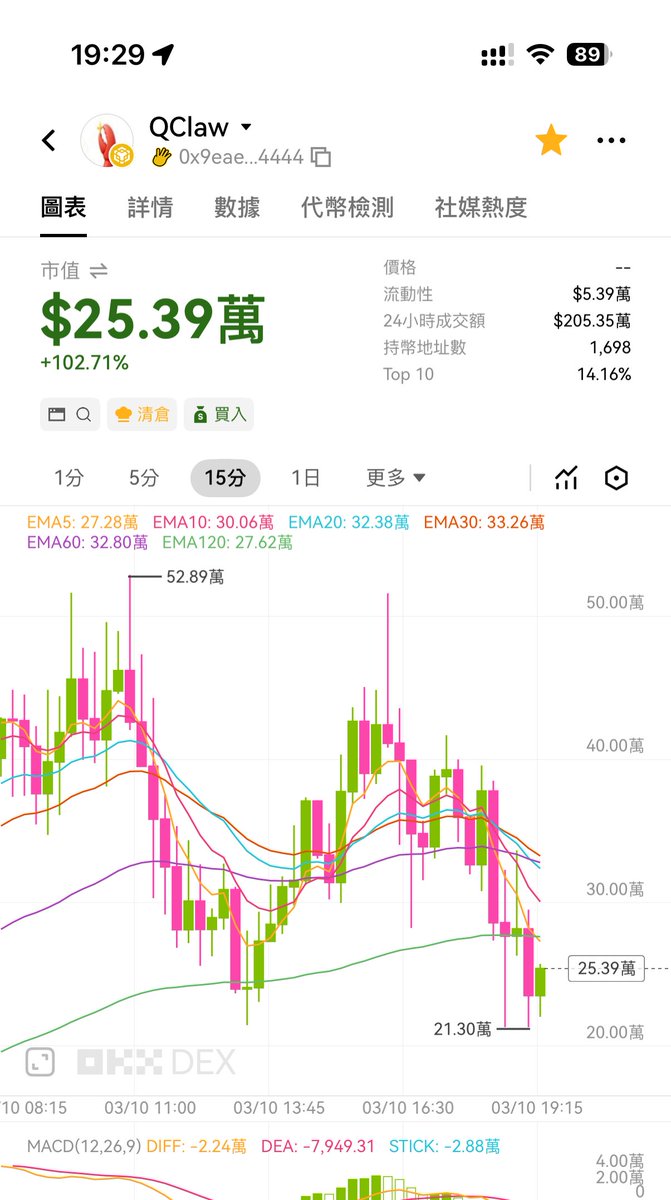Switch to the 詳情 tab
This screenshot has width=671, height=1200.
tap(150, 208)
